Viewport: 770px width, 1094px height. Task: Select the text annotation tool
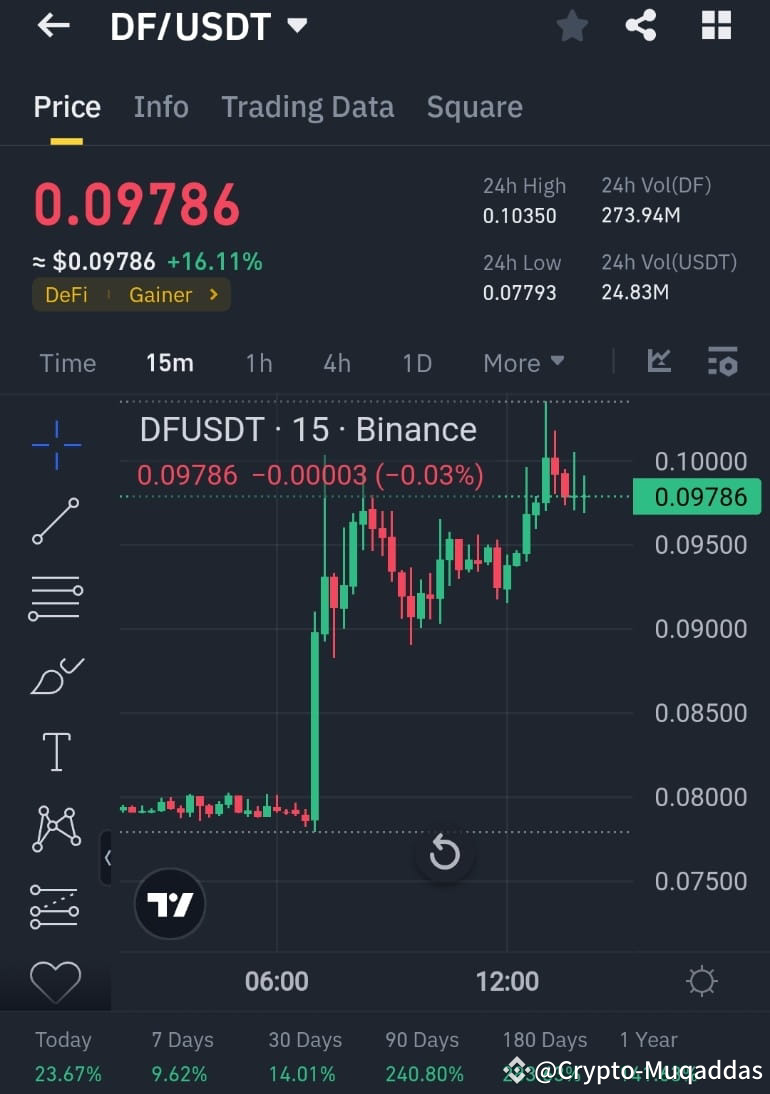[55, 751]
